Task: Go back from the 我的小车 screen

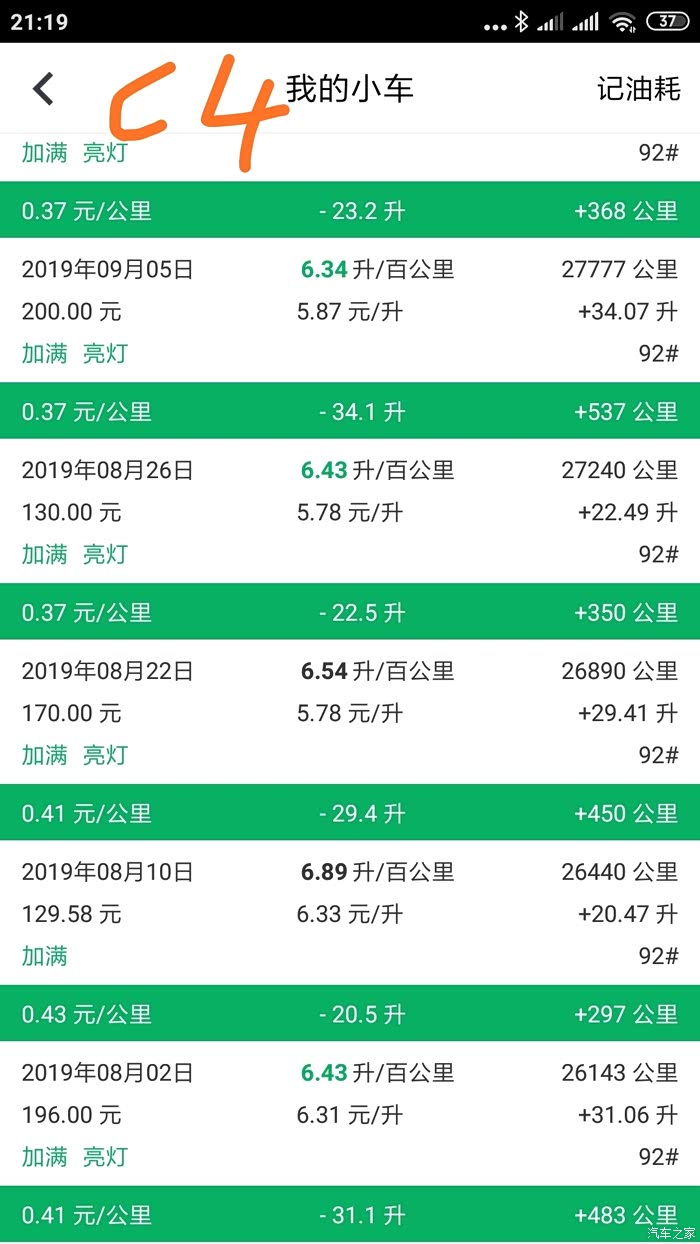Action: coord(43,89)
